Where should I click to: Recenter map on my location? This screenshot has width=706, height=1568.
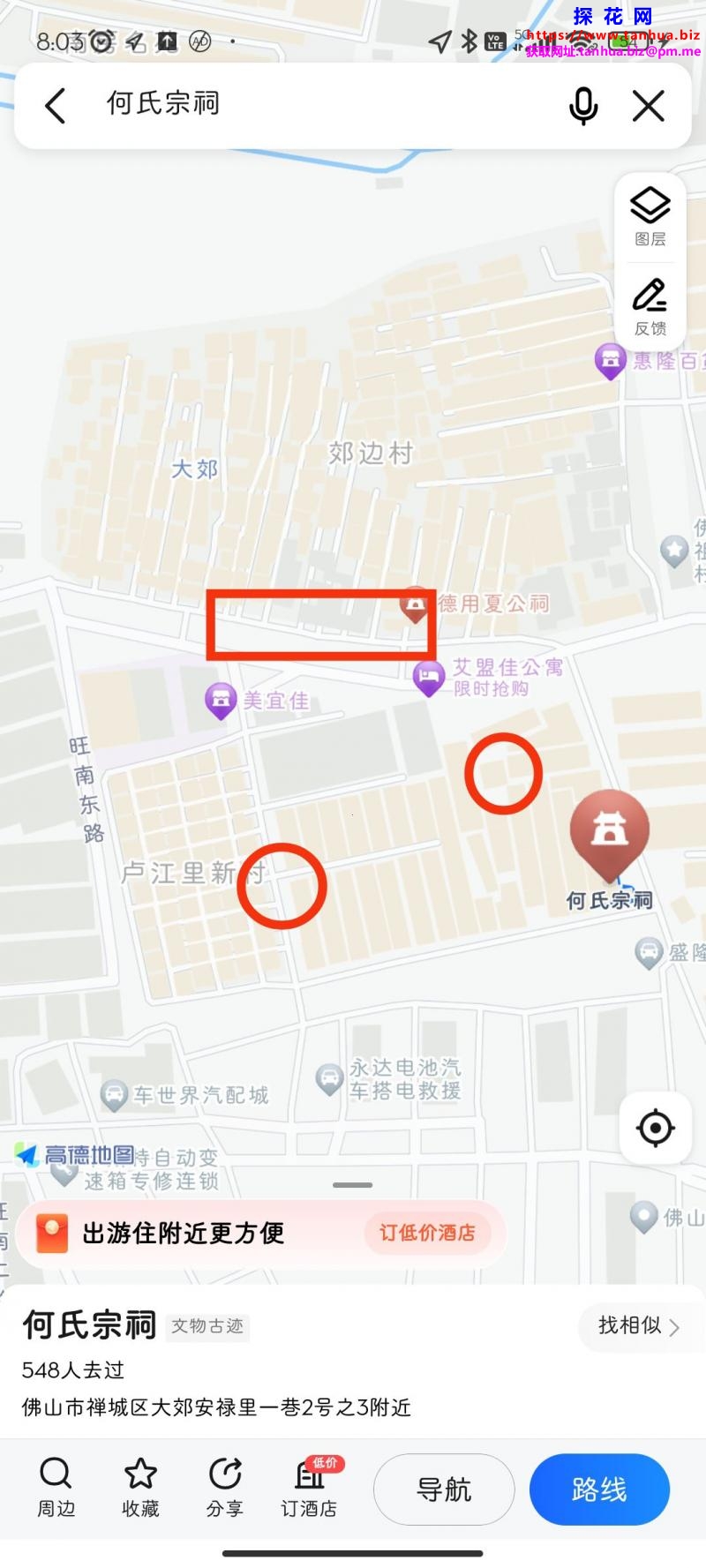click(x=655, y=1128)
